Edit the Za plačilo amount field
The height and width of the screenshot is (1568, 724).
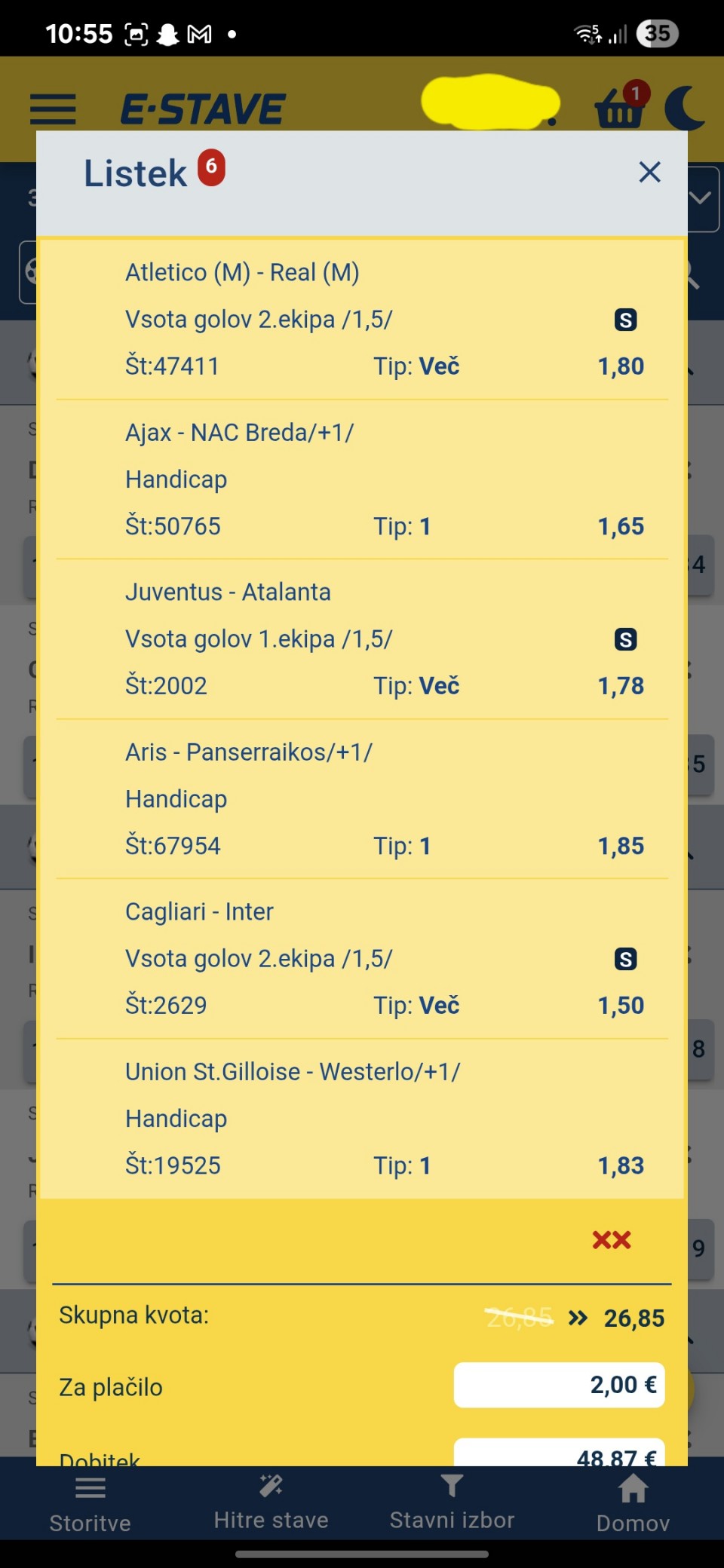559,1385
